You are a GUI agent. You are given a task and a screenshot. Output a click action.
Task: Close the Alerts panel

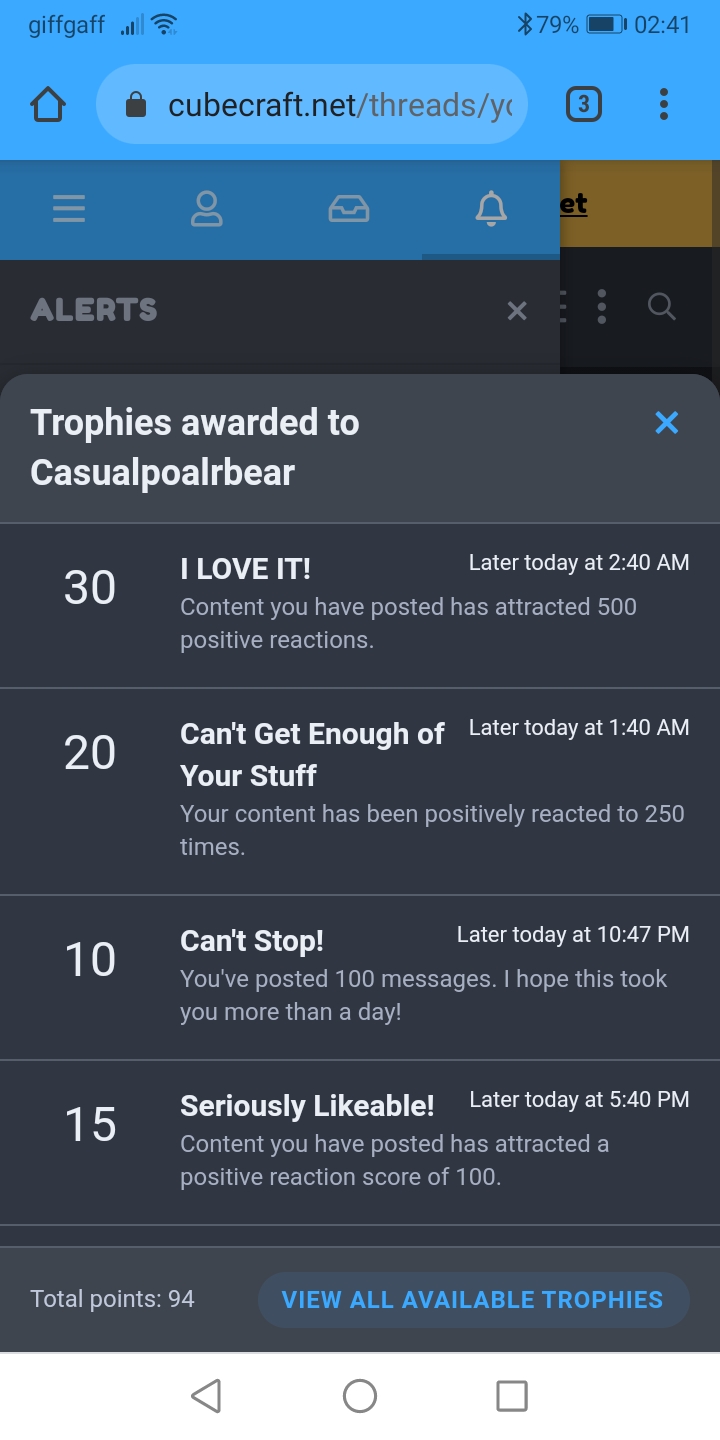(517, 311)
